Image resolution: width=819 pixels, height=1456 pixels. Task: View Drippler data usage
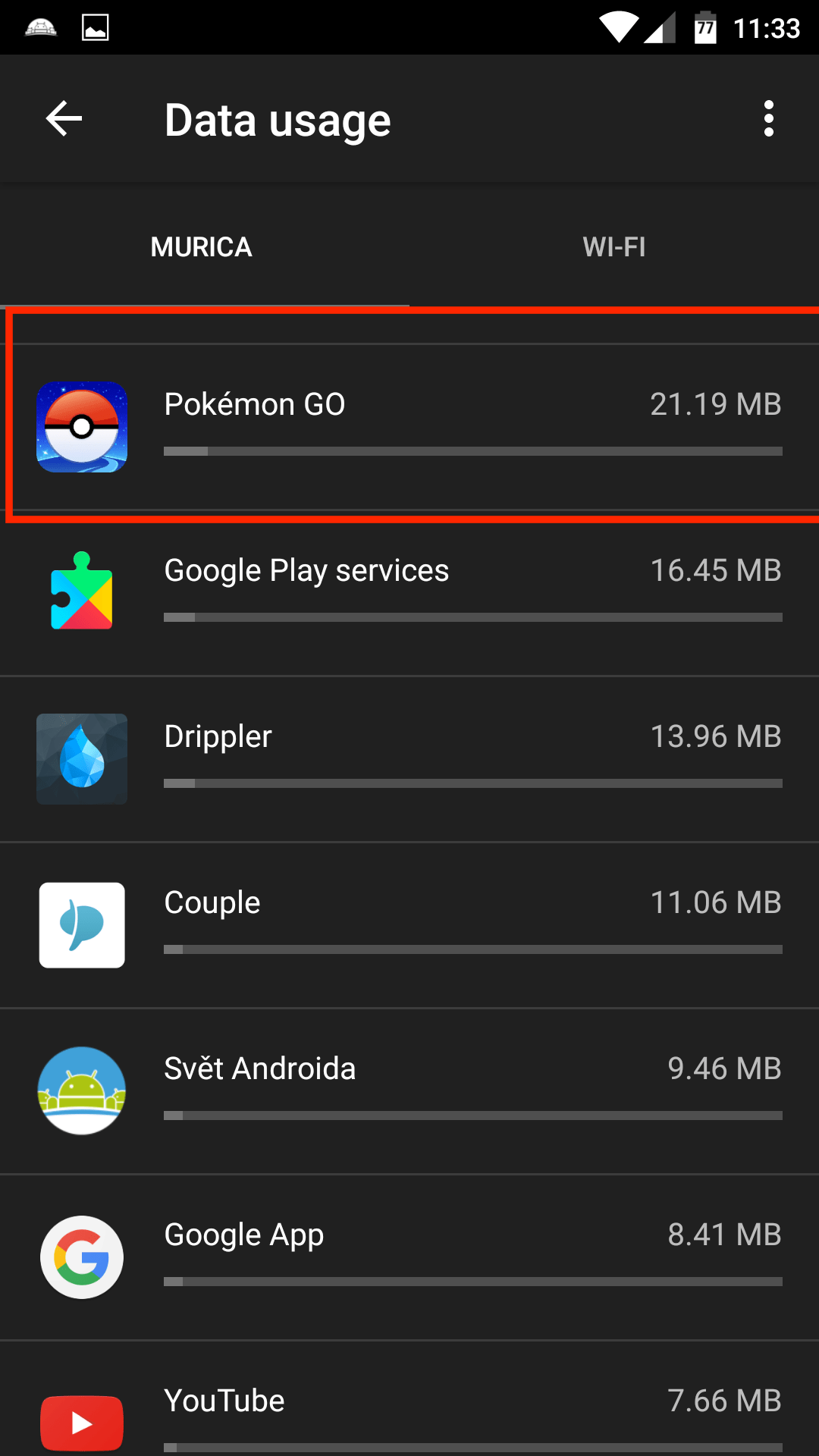pyautogui.click(x=409, y=759)
